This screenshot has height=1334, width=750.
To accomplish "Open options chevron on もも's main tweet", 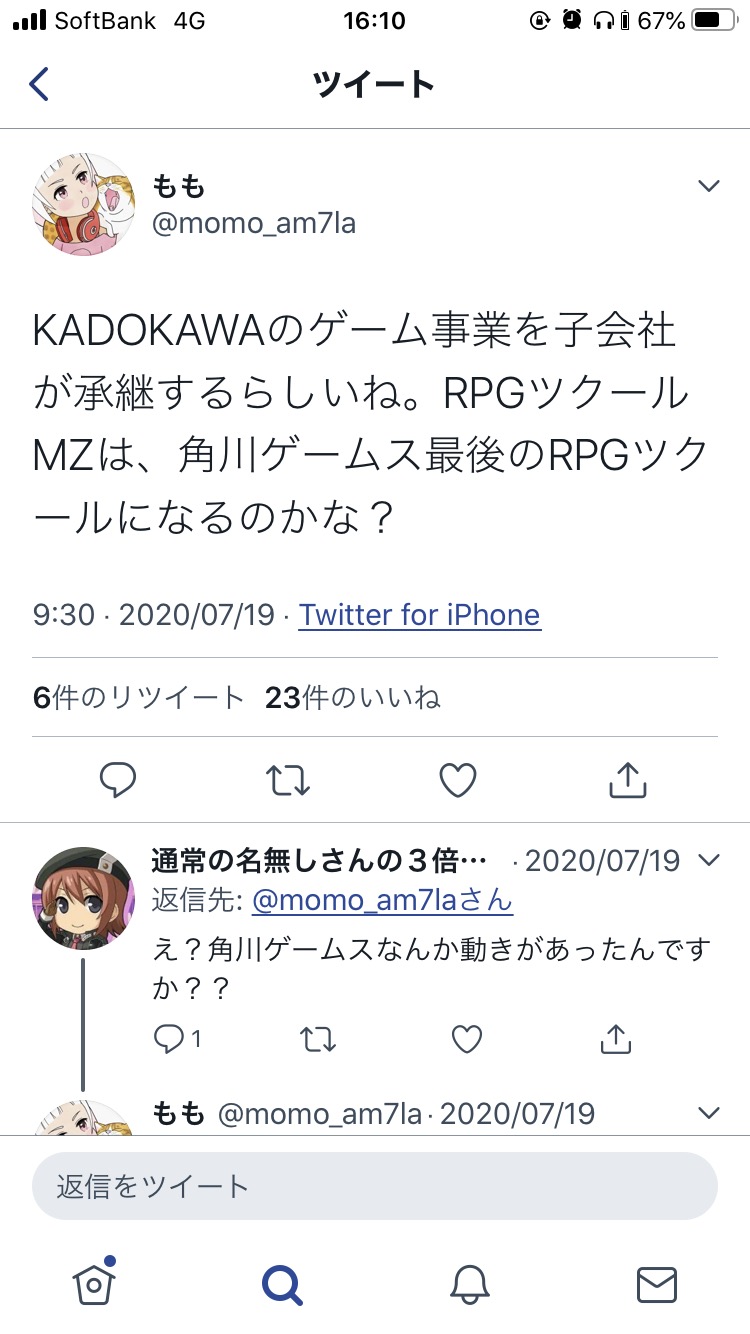I will click(x=708, y=186).
